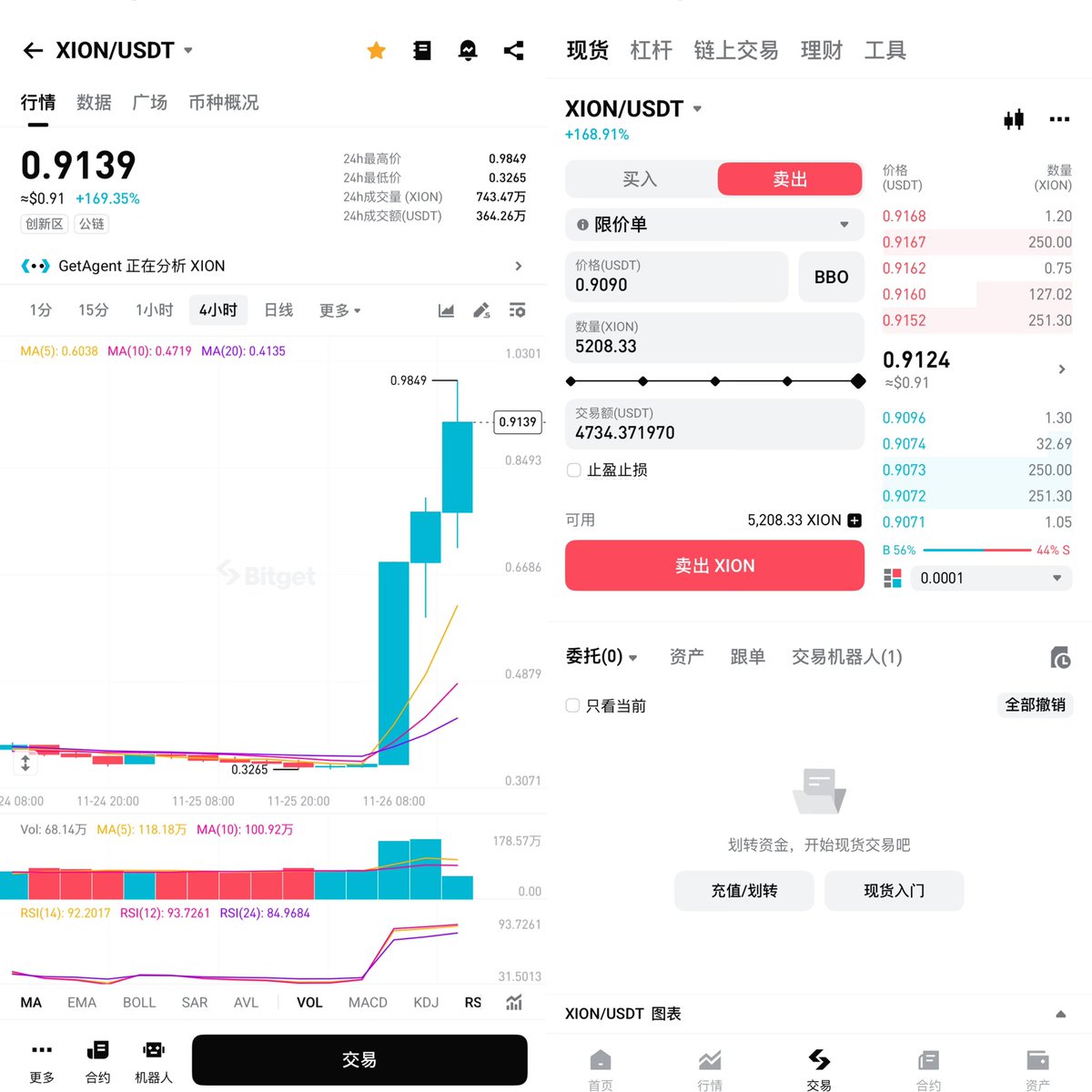Select the 15分 chart interval

(x=93, y=310)
